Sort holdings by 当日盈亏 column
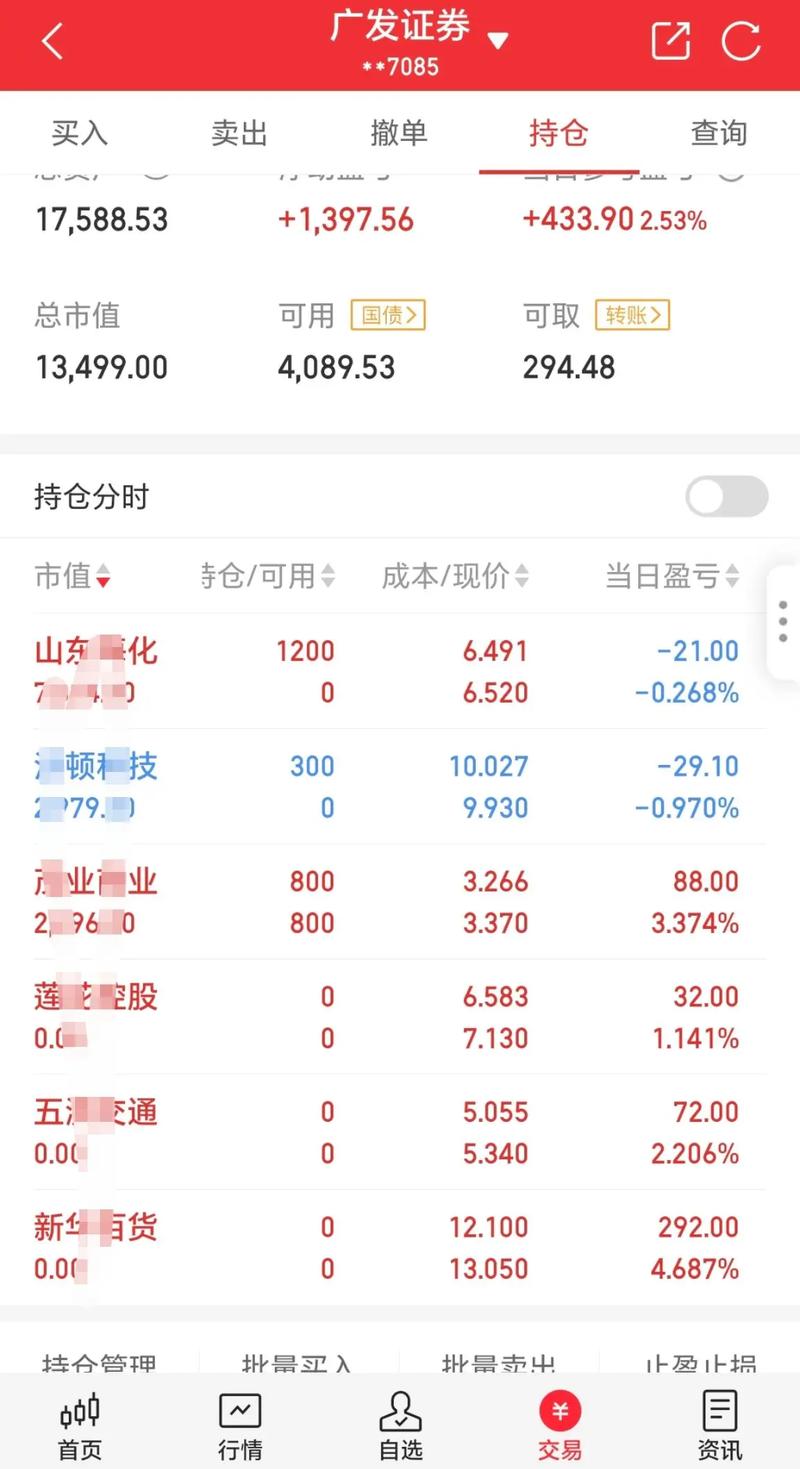The height and width of the screenshot is (1469, 800). click(670, 576)
